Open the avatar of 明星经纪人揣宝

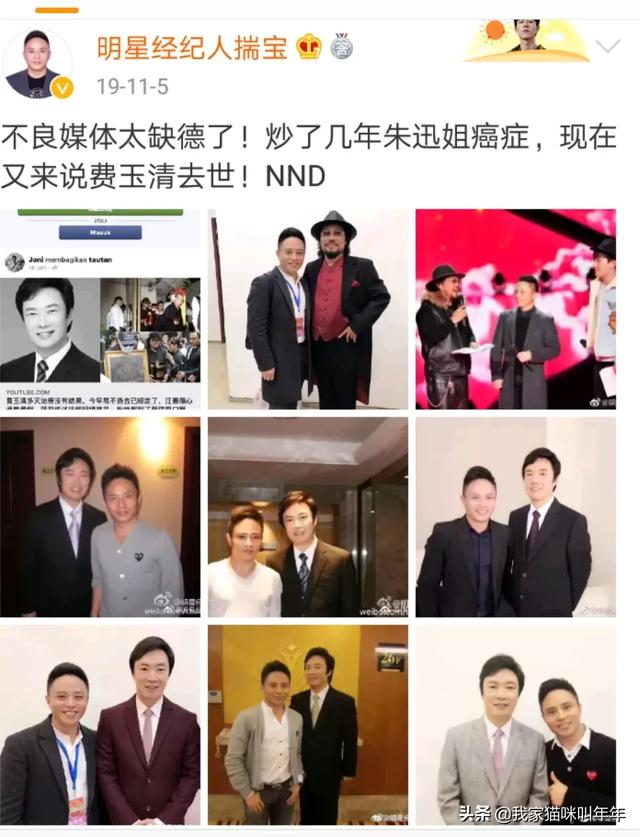click(37, 62)
